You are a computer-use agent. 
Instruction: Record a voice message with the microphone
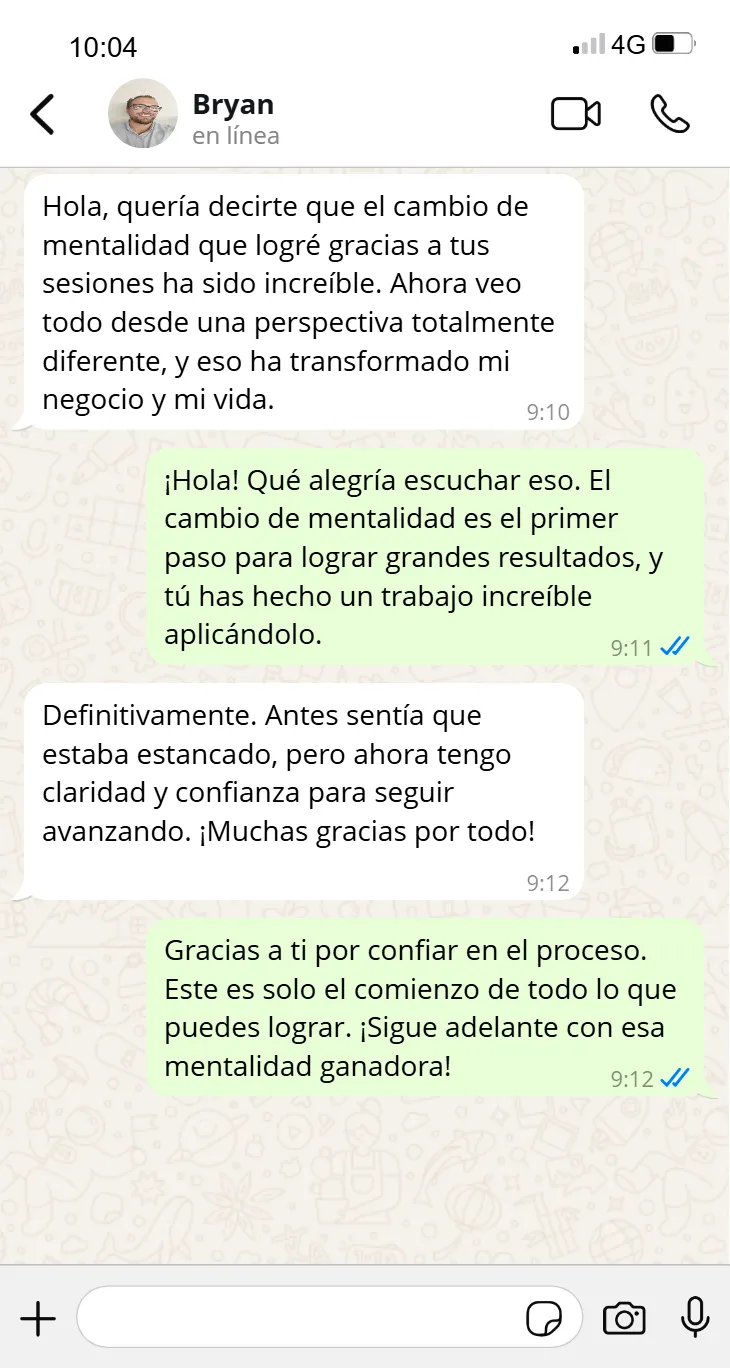(x=695, y=1318)
